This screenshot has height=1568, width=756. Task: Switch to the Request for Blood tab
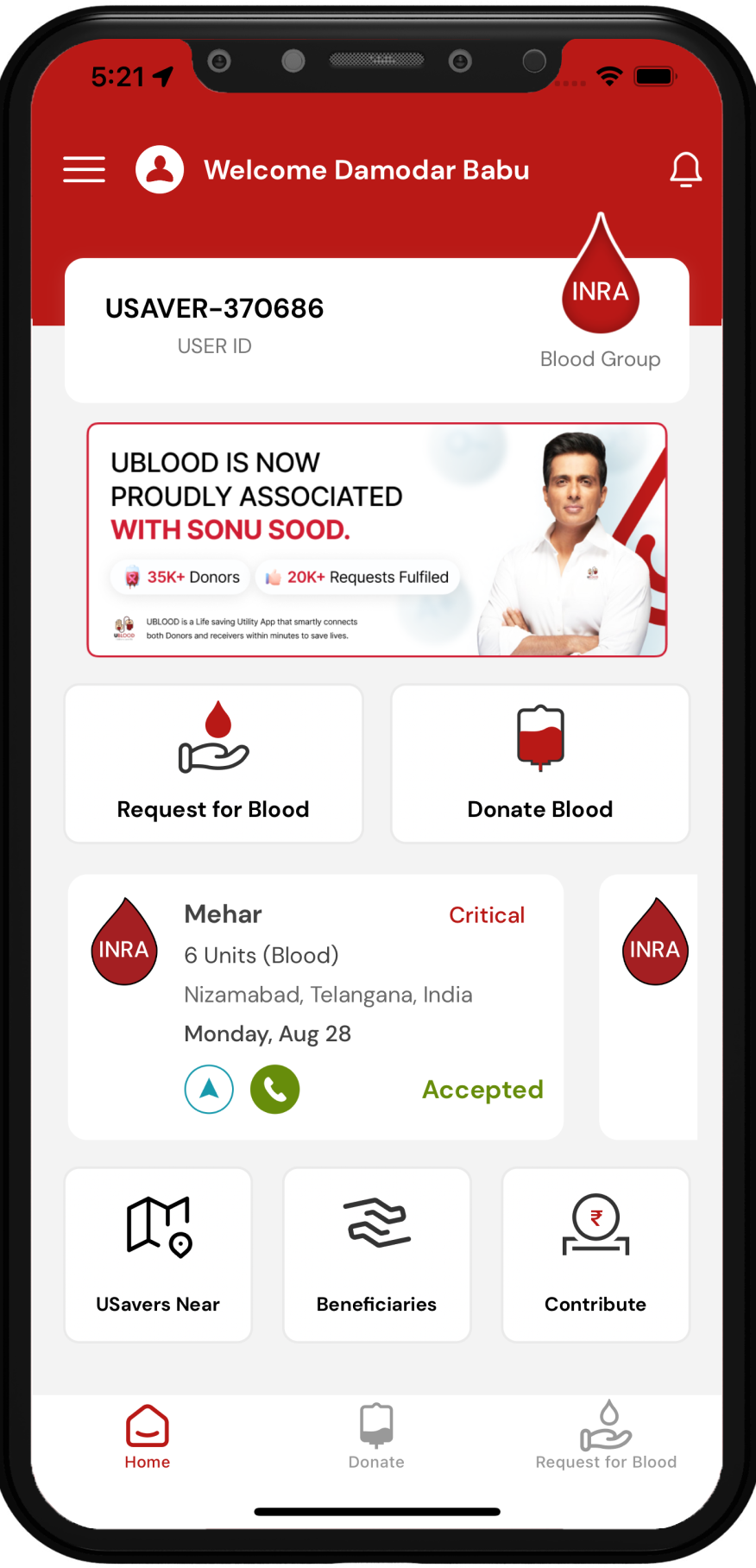coord(606,1438)
